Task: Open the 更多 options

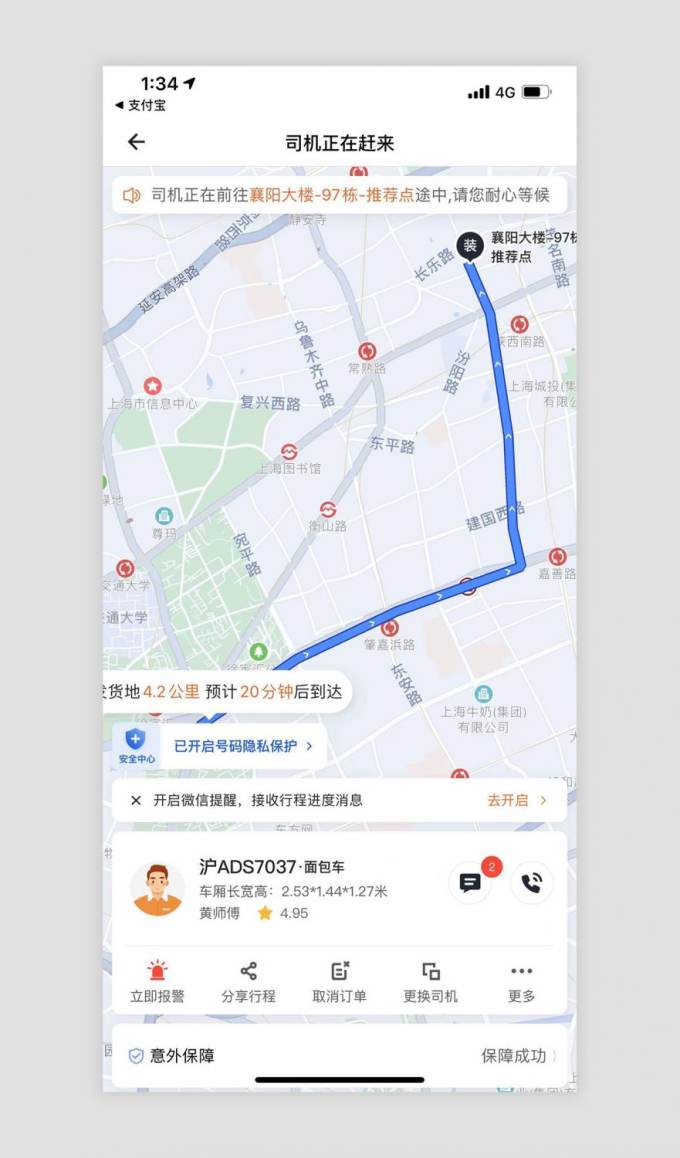Action: (x=521, y=982)
